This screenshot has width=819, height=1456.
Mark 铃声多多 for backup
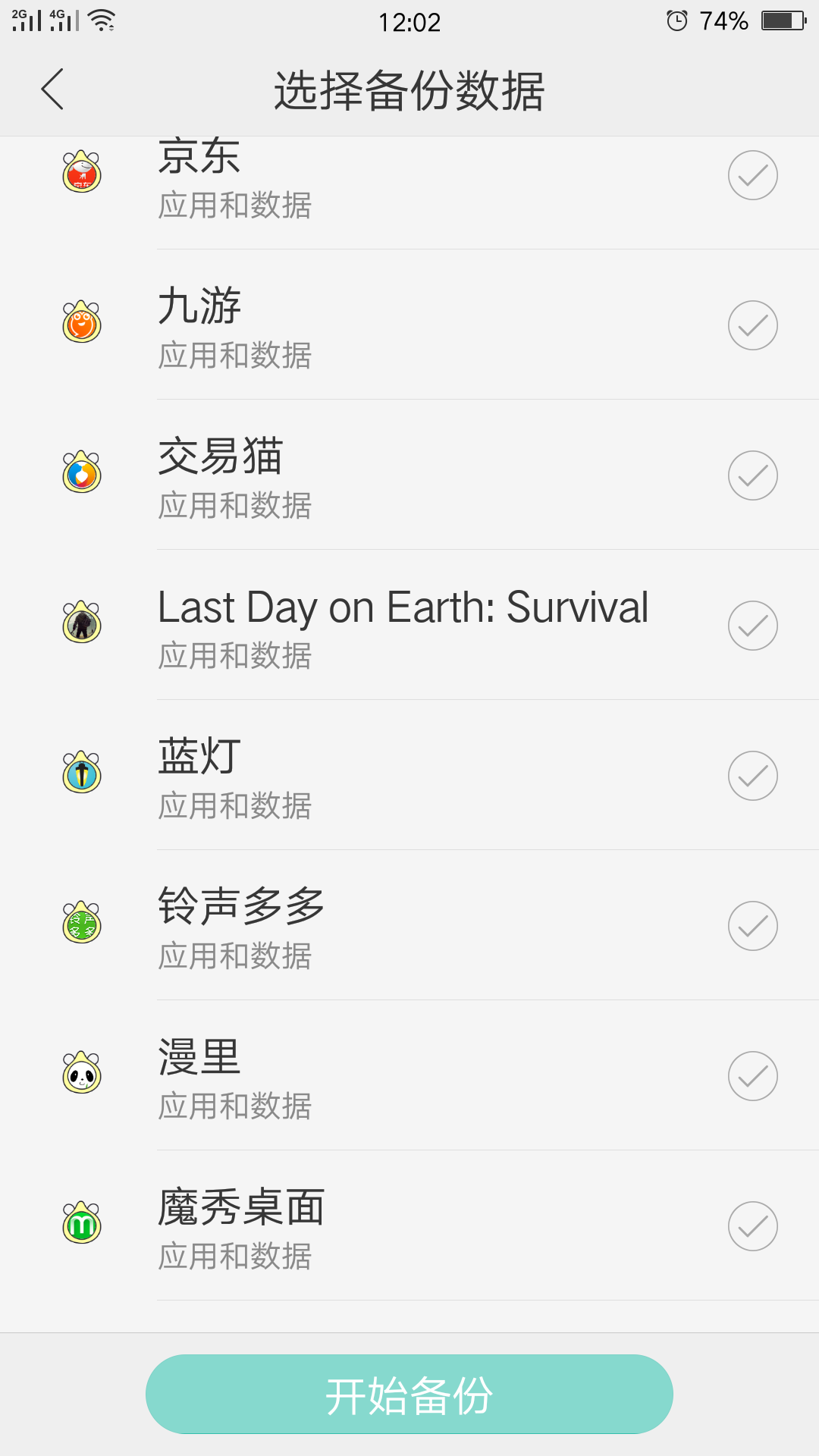point(752,926)
